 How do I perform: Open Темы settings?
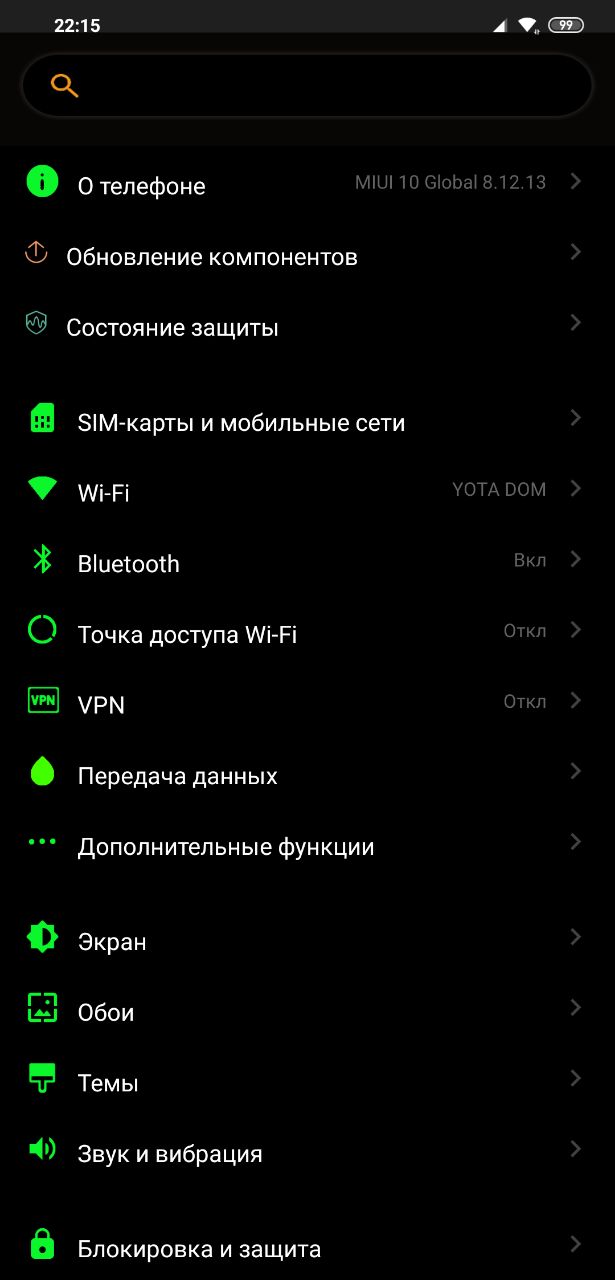tap(307, 1083)
